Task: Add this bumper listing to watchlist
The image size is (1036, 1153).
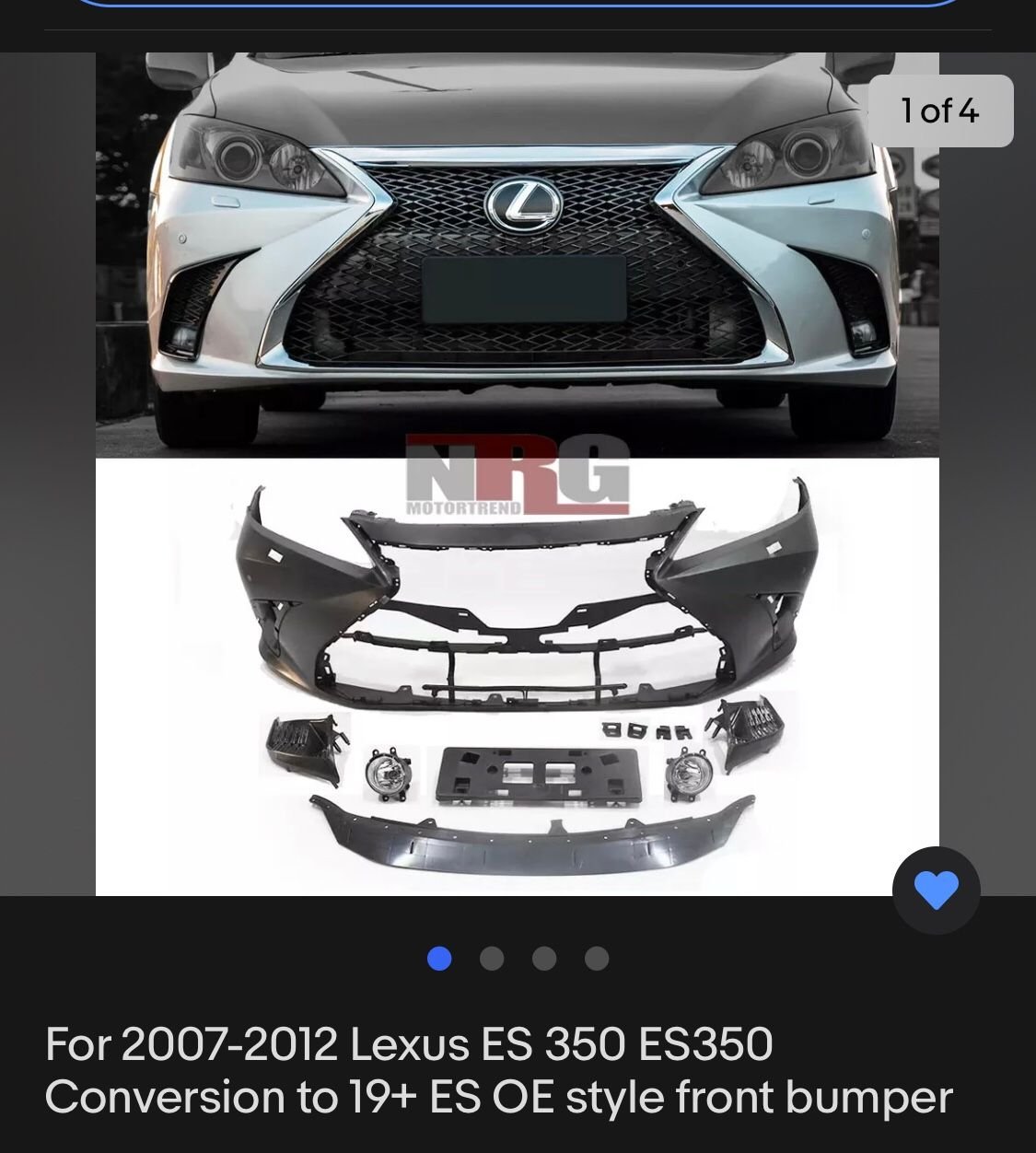Action: coord(936,891)
